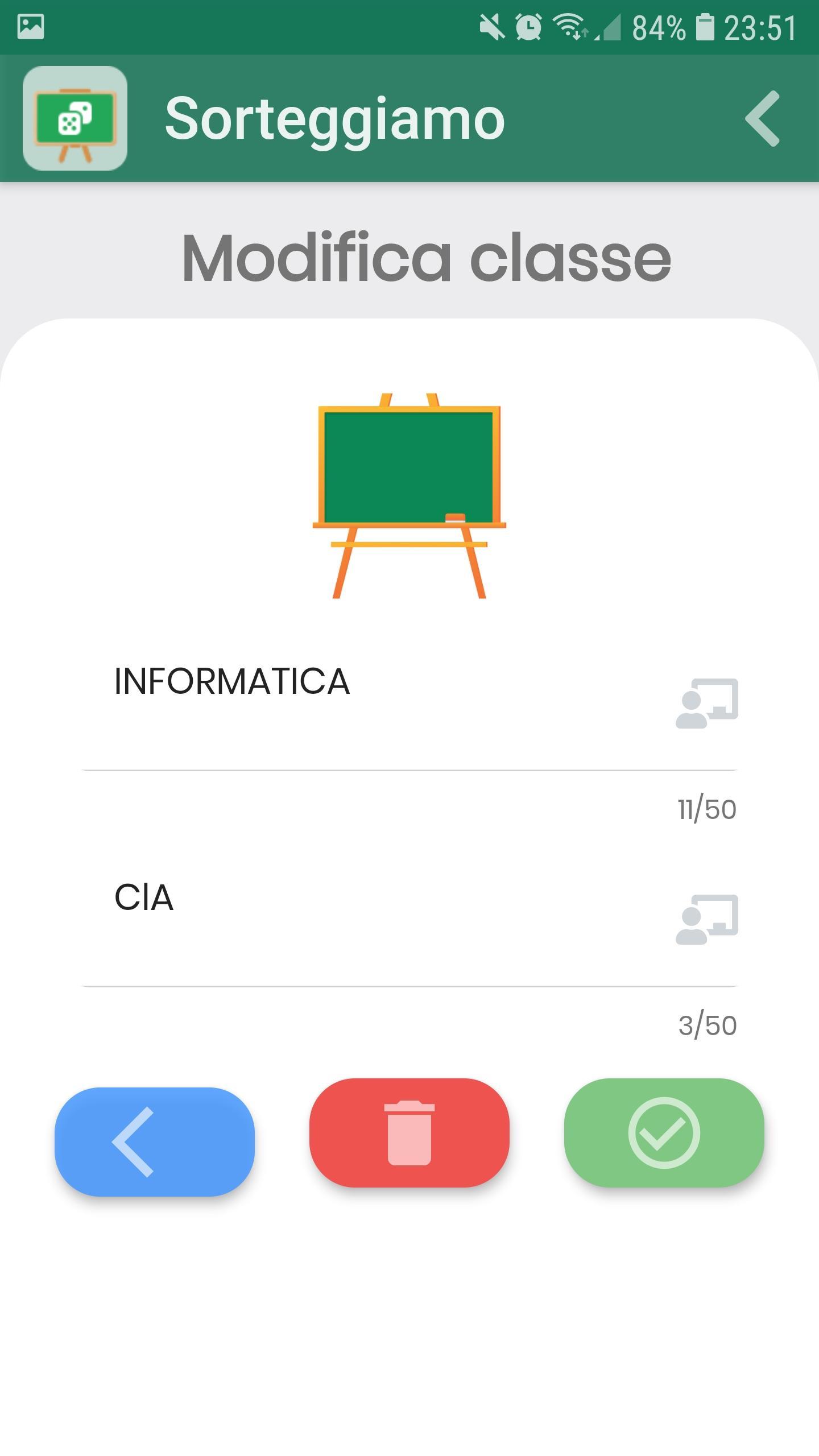The height and width of the screenshot is (1456, 819).
Task: Confirm changes with the green check button
Action: point(664,1132)
